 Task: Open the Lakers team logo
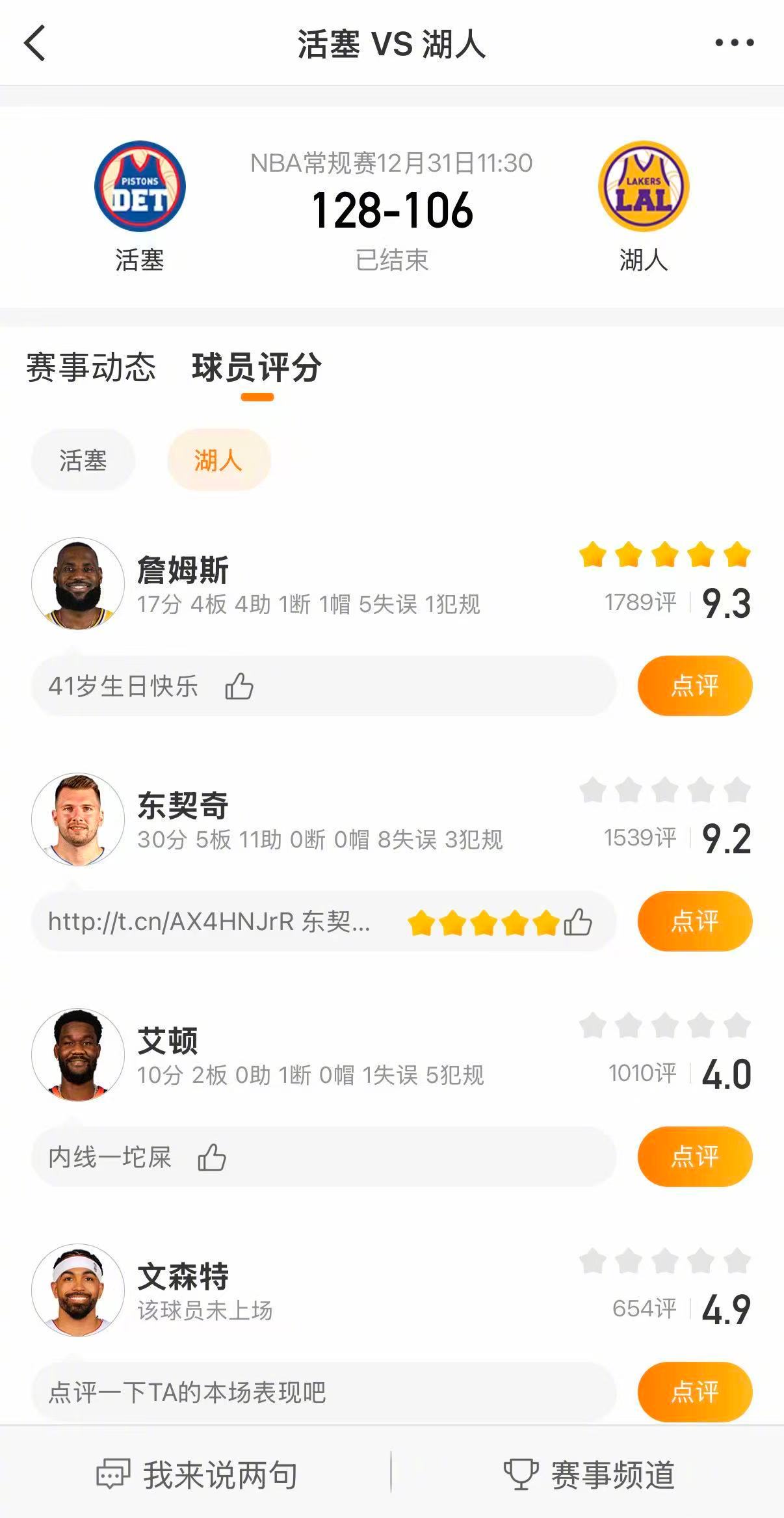pos(643,187)
